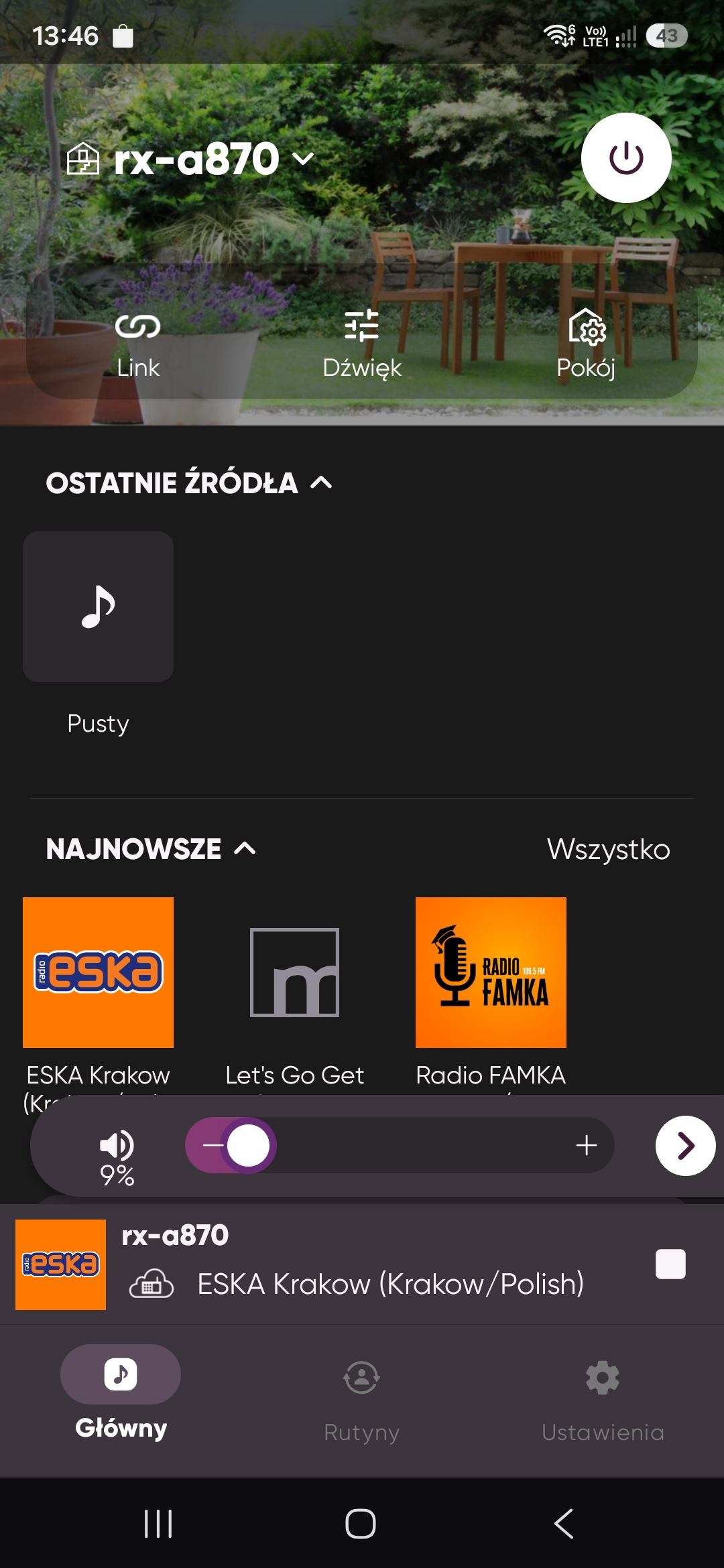
Task: Play ESKA Krakow station tile
Action: (x=98, y=972)
